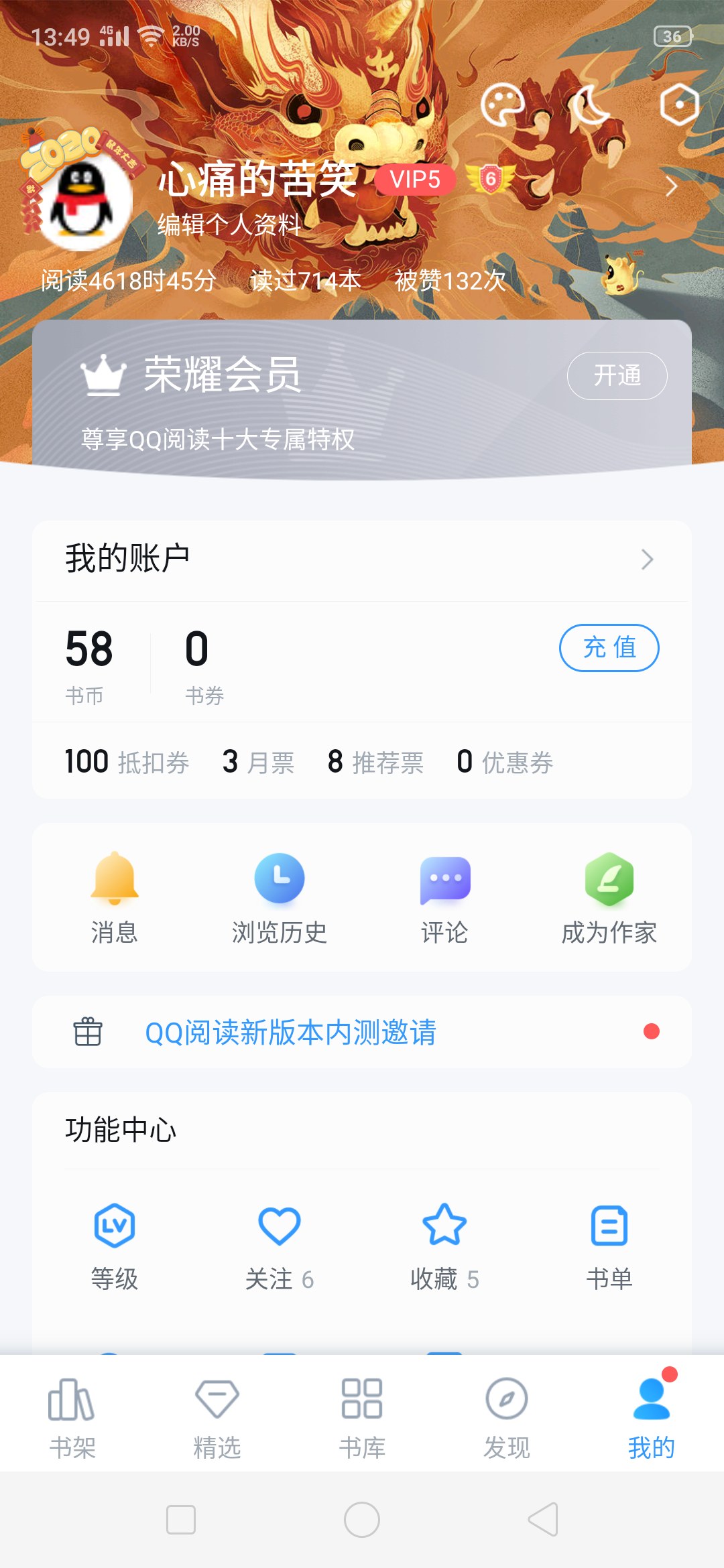
Task: Open the theme palette icon
Action: (x=501, y=105)
